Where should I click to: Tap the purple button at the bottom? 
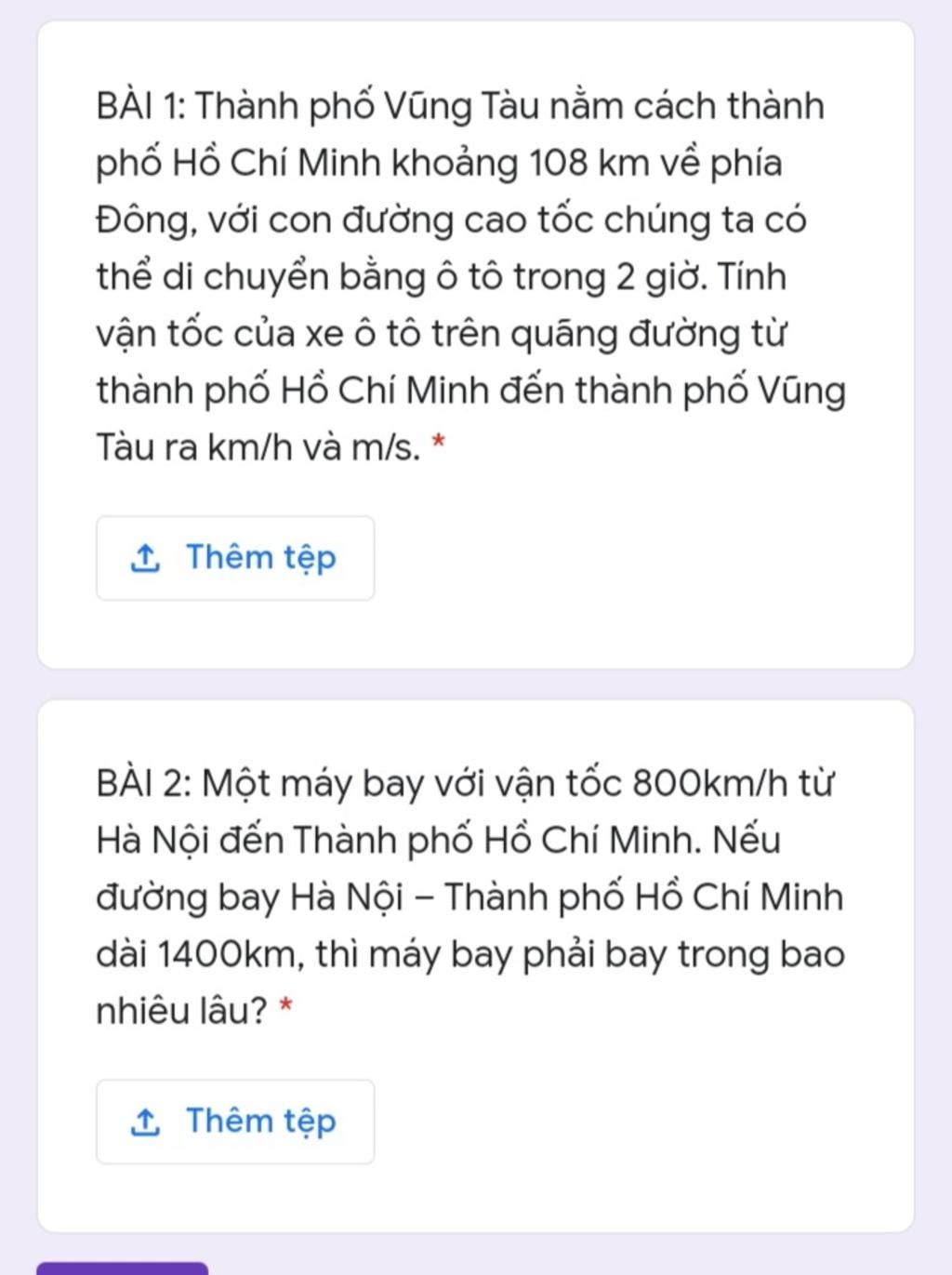[x=122, y=1268]
